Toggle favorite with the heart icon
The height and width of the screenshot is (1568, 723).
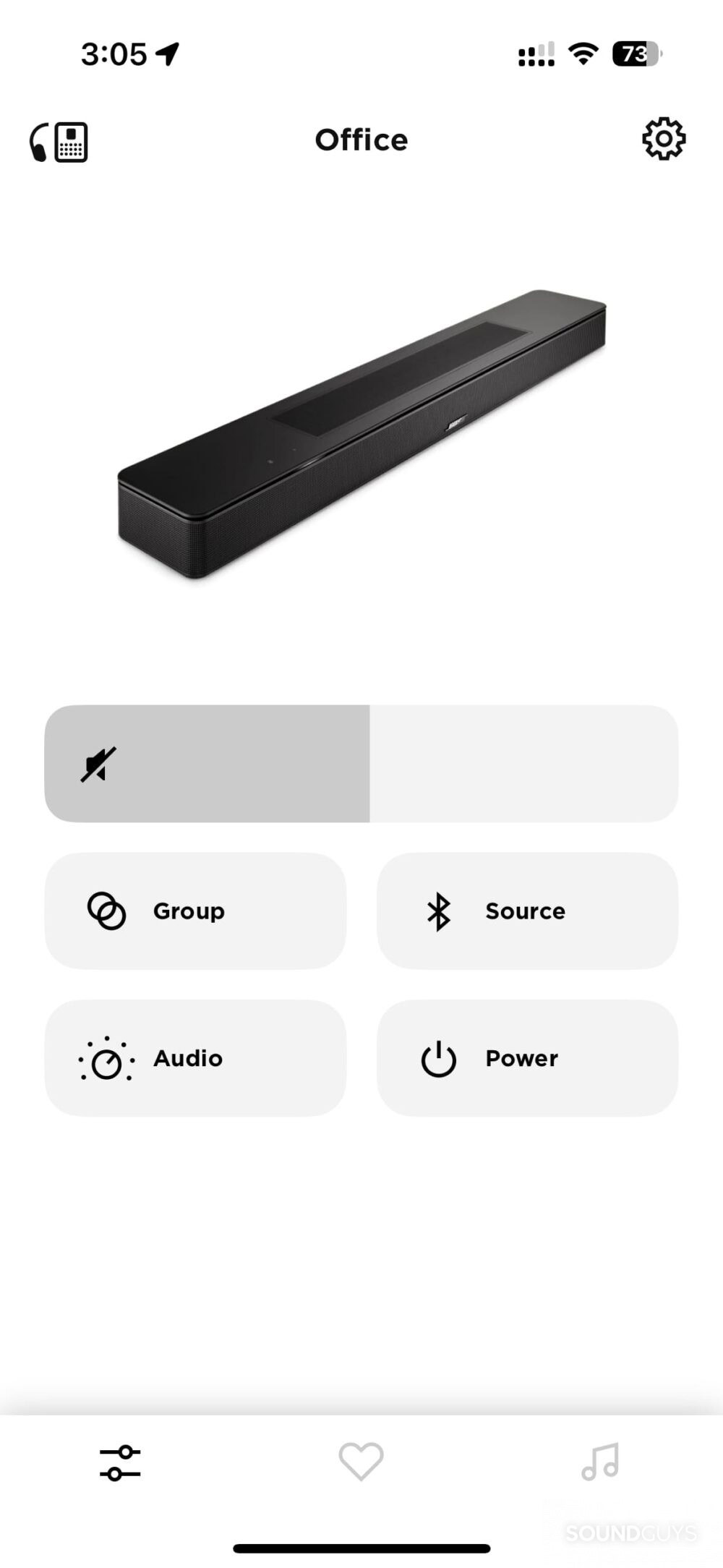pyautogui.click(x=361, y=1460)
